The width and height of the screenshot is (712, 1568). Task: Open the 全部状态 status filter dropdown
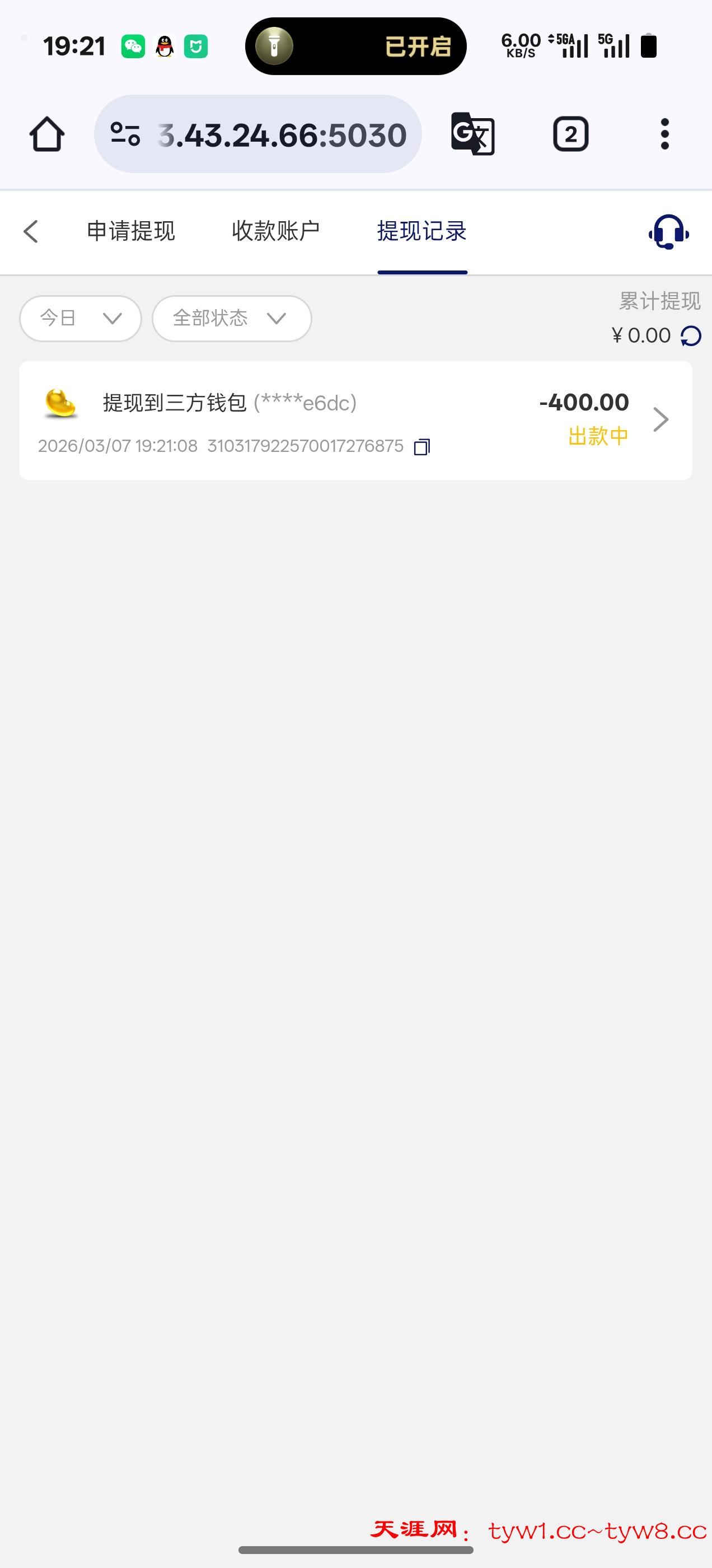coord(231,318)
